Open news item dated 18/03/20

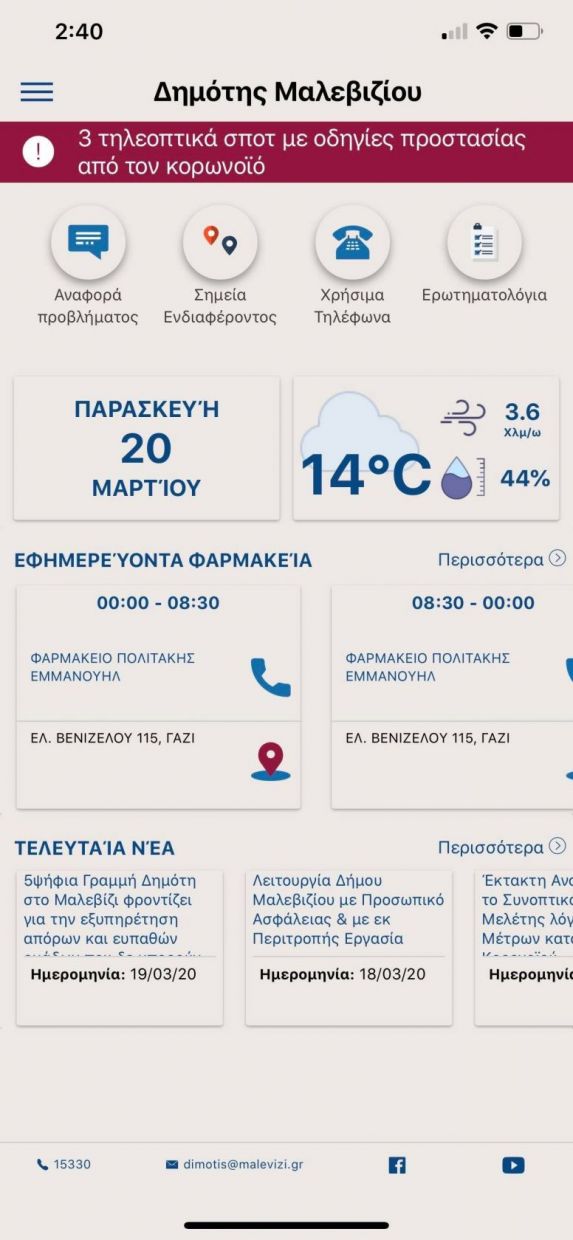[349, 948]
